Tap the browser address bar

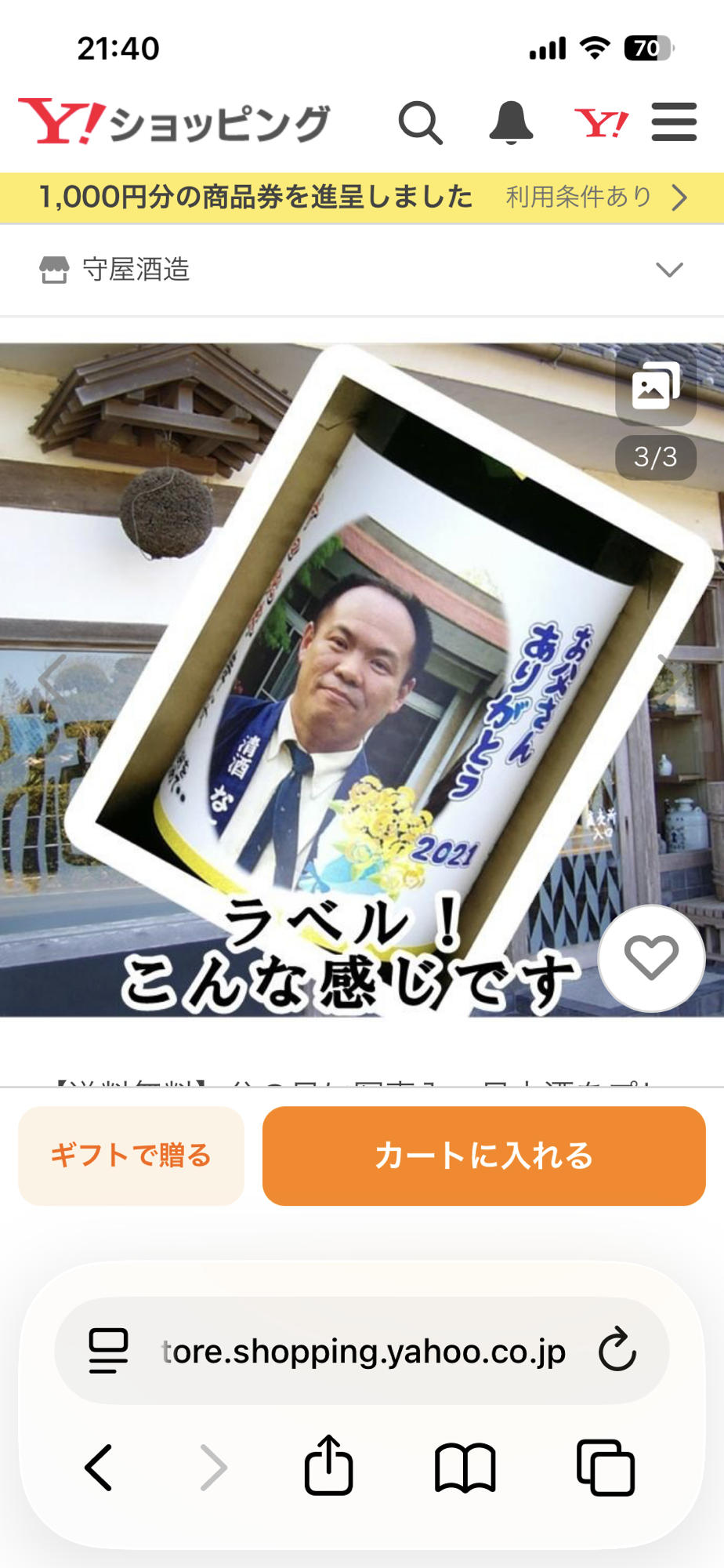click(362, 1351)
